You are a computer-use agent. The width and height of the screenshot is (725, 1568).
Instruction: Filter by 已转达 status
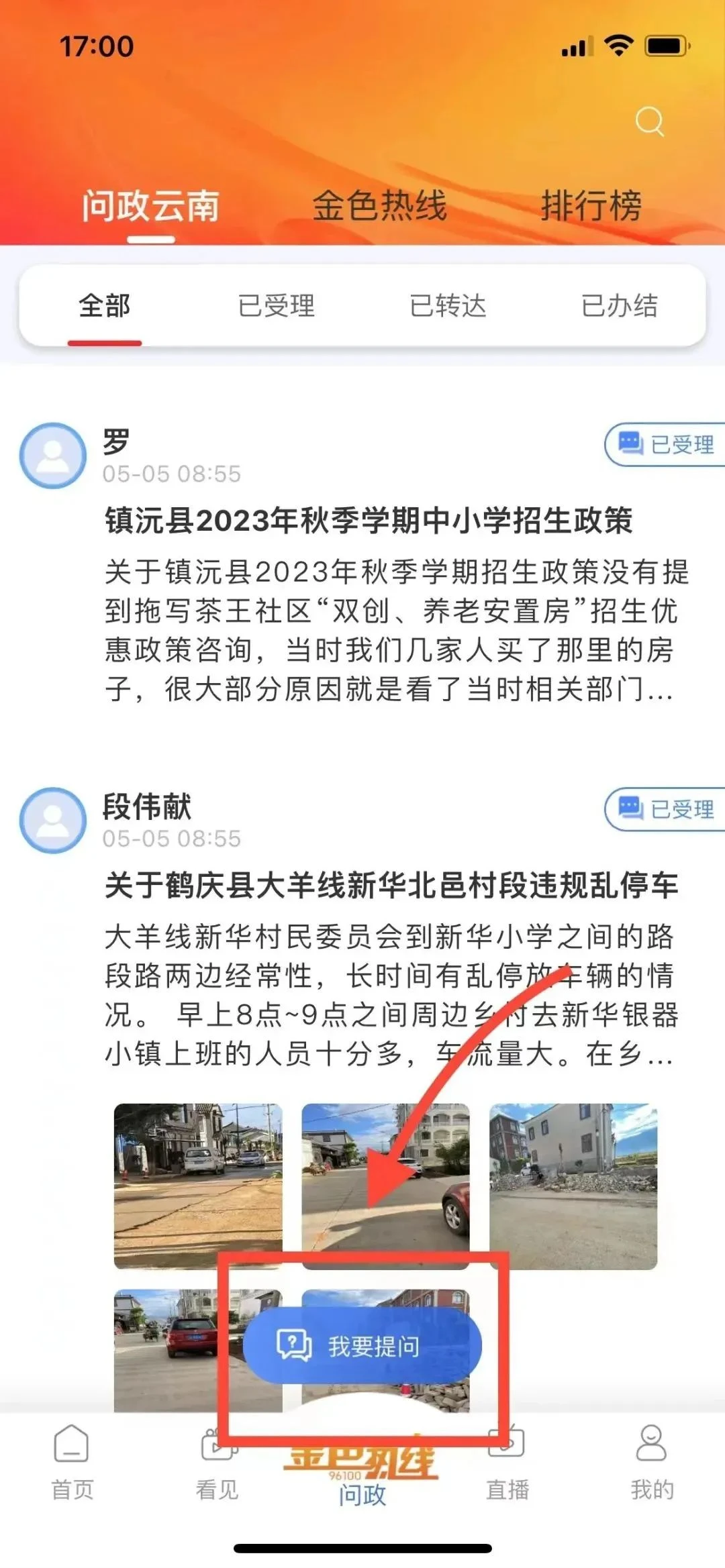[x=448, y=306]
